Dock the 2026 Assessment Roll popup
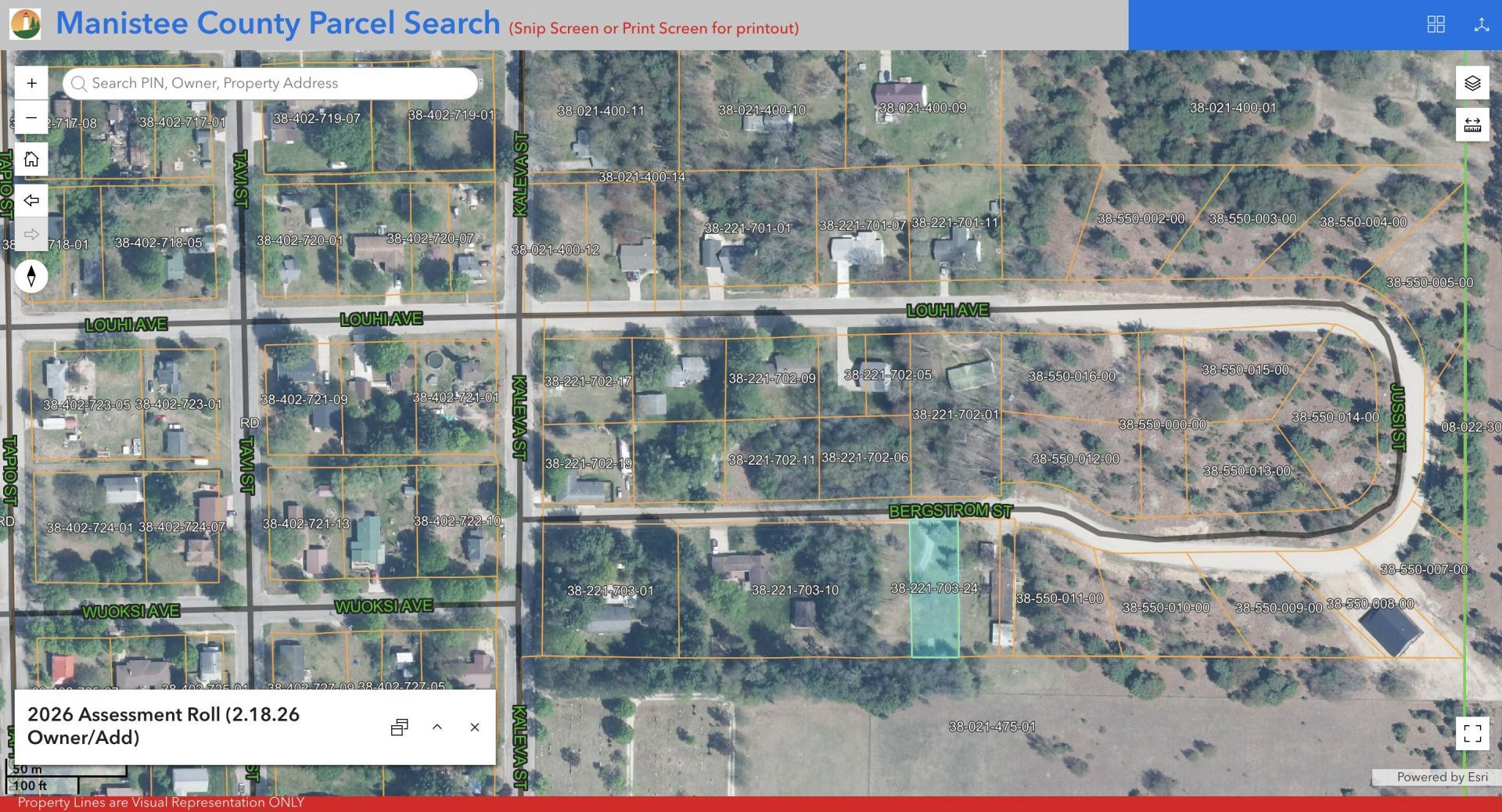The width and height of the screenshot is (1502, 812). [x=399, y=727]
